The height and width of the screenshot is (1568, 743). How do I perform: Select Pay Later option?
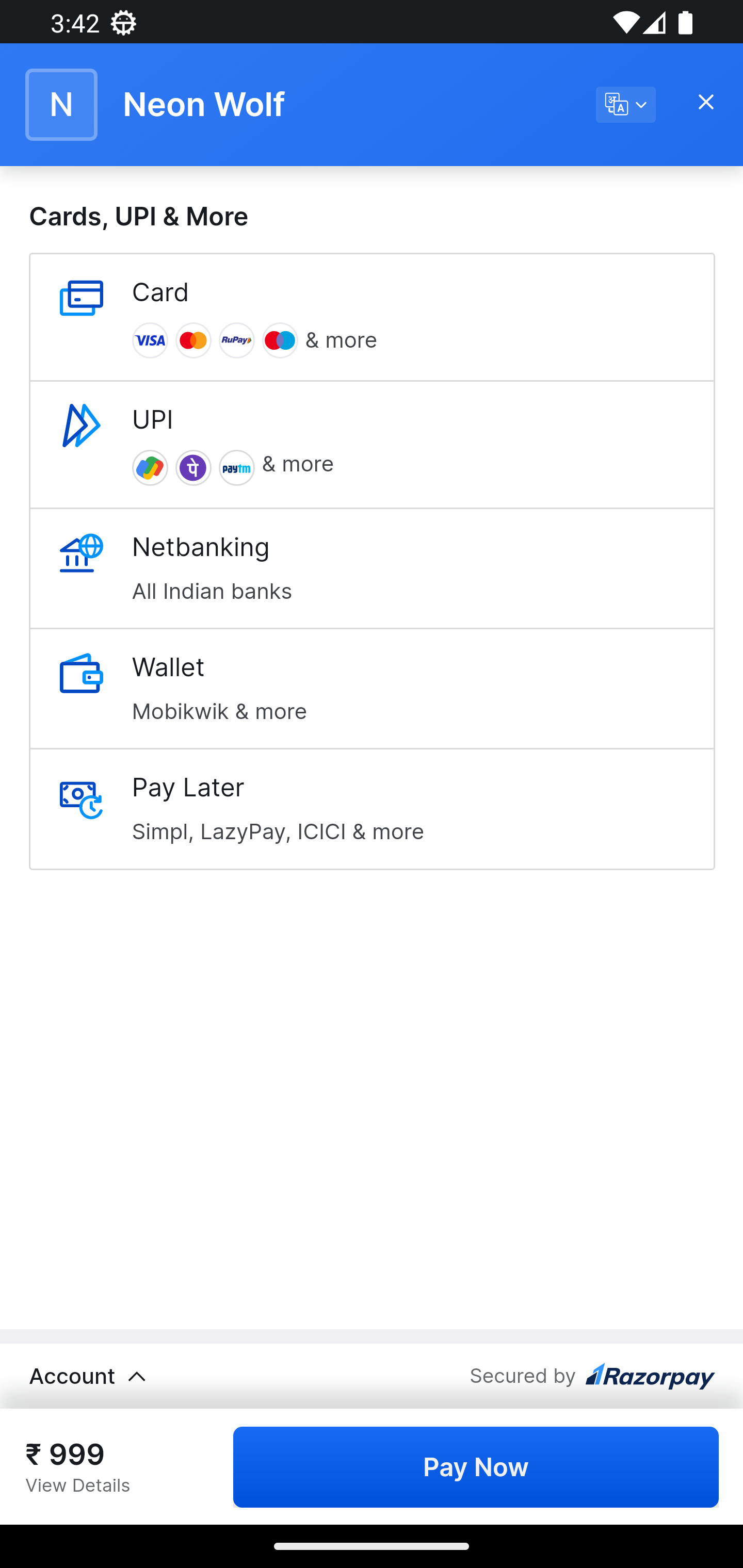coord(372,809)
